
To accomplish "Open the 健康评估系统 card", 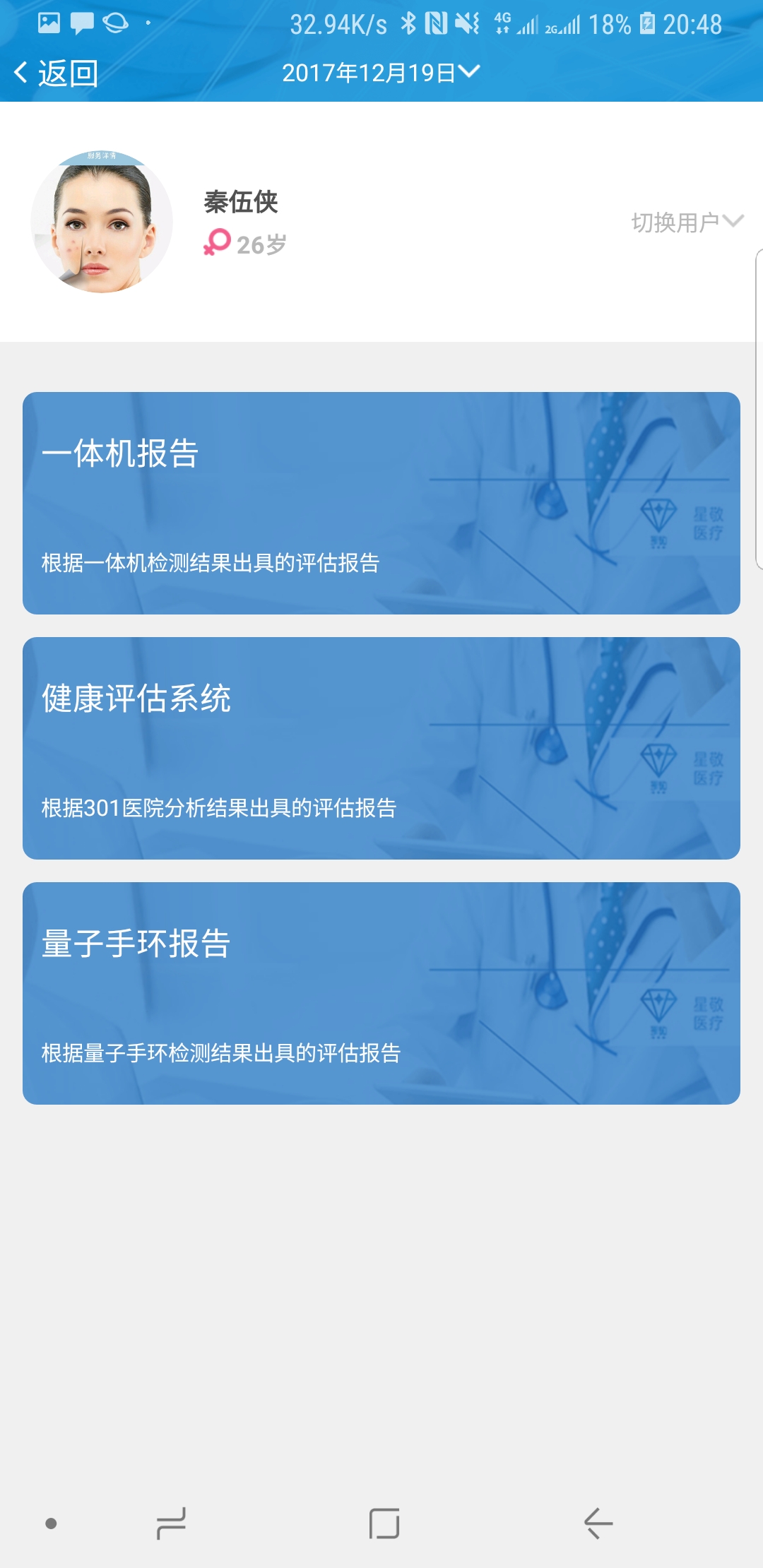I will point(381,748).
